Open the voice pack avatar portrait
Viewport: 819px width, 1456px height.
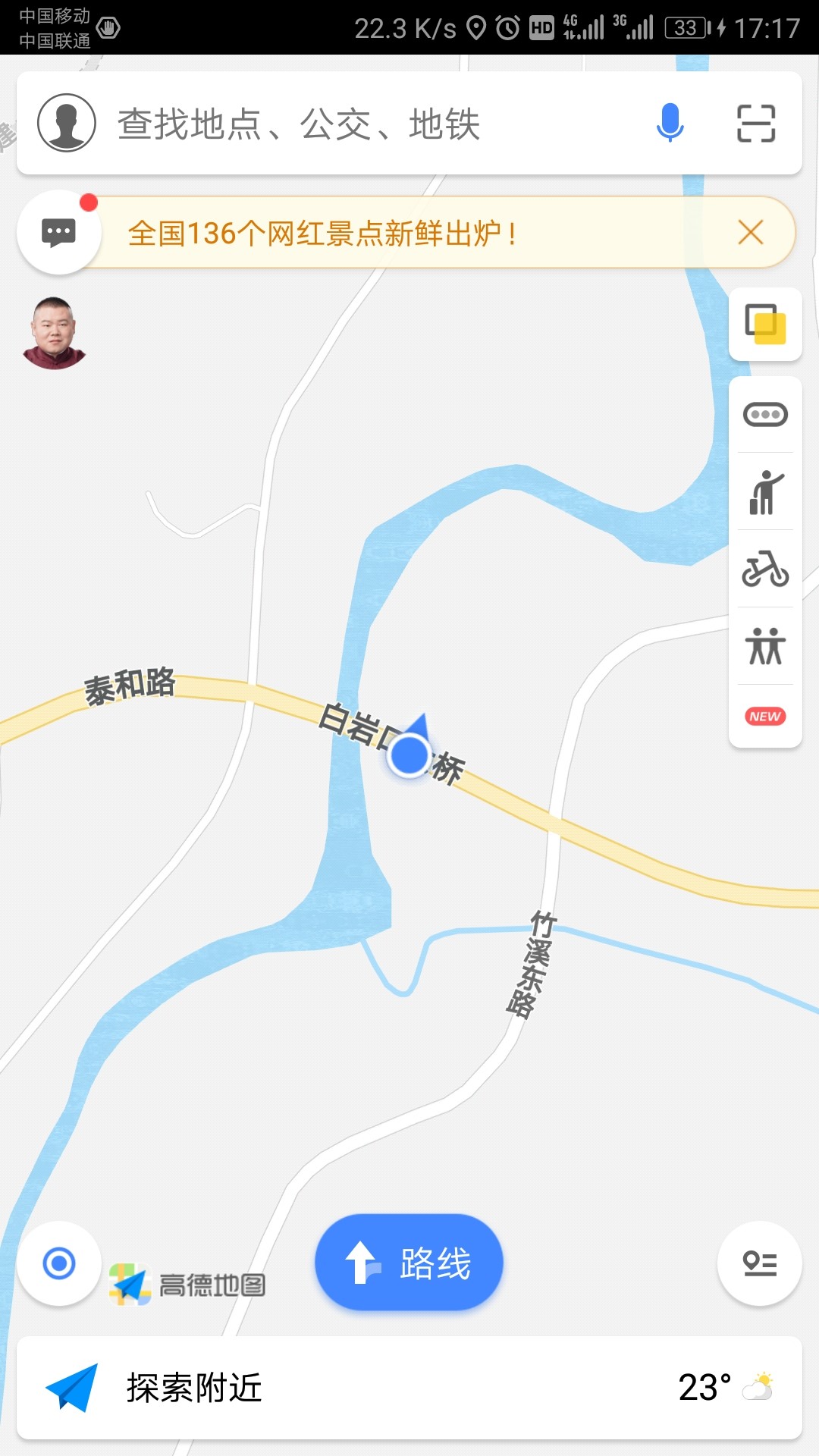pos(54,334)
